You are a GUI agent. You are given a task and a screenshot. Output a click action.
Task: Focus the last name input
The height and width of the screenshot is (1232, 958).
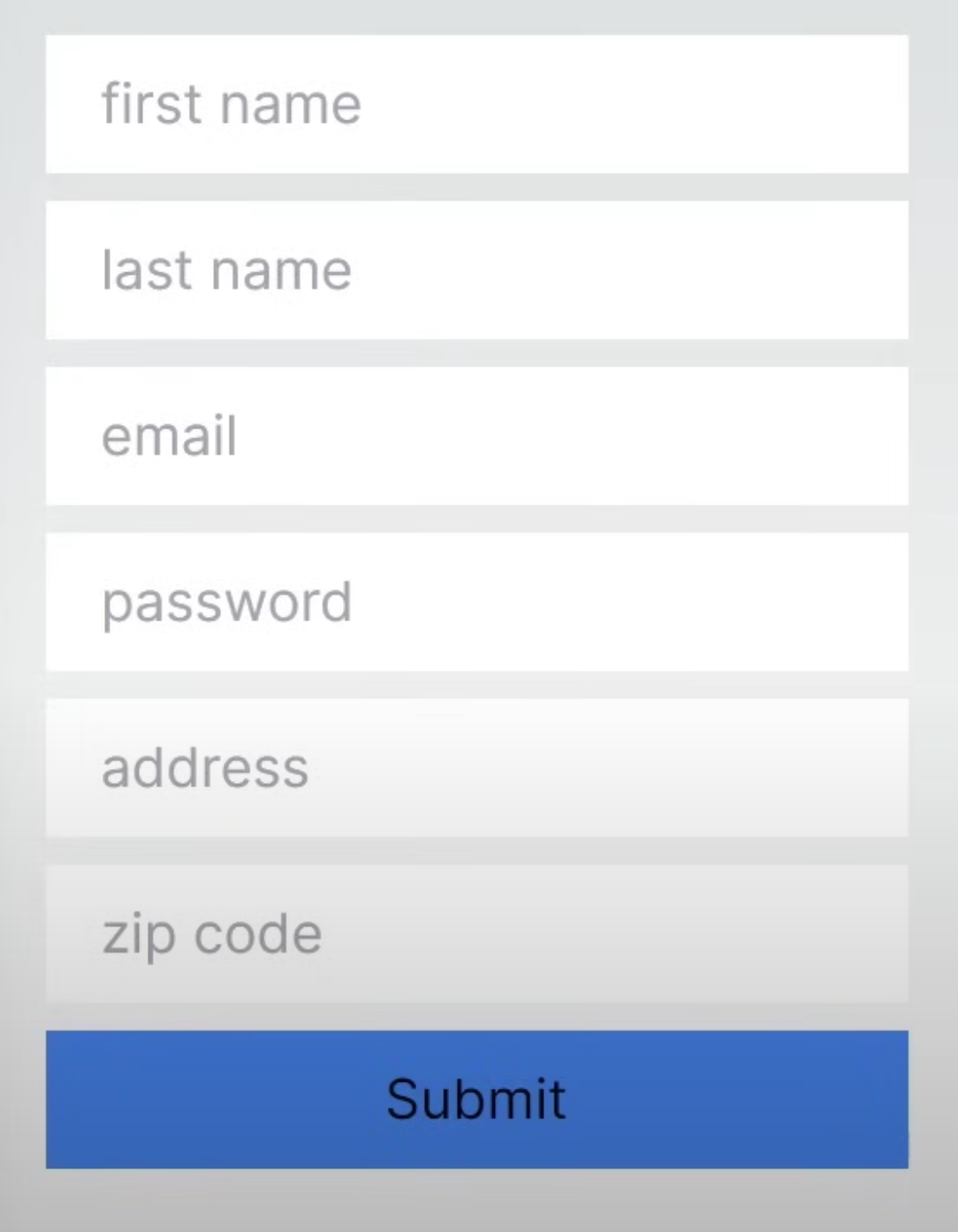tap(477, 270)
